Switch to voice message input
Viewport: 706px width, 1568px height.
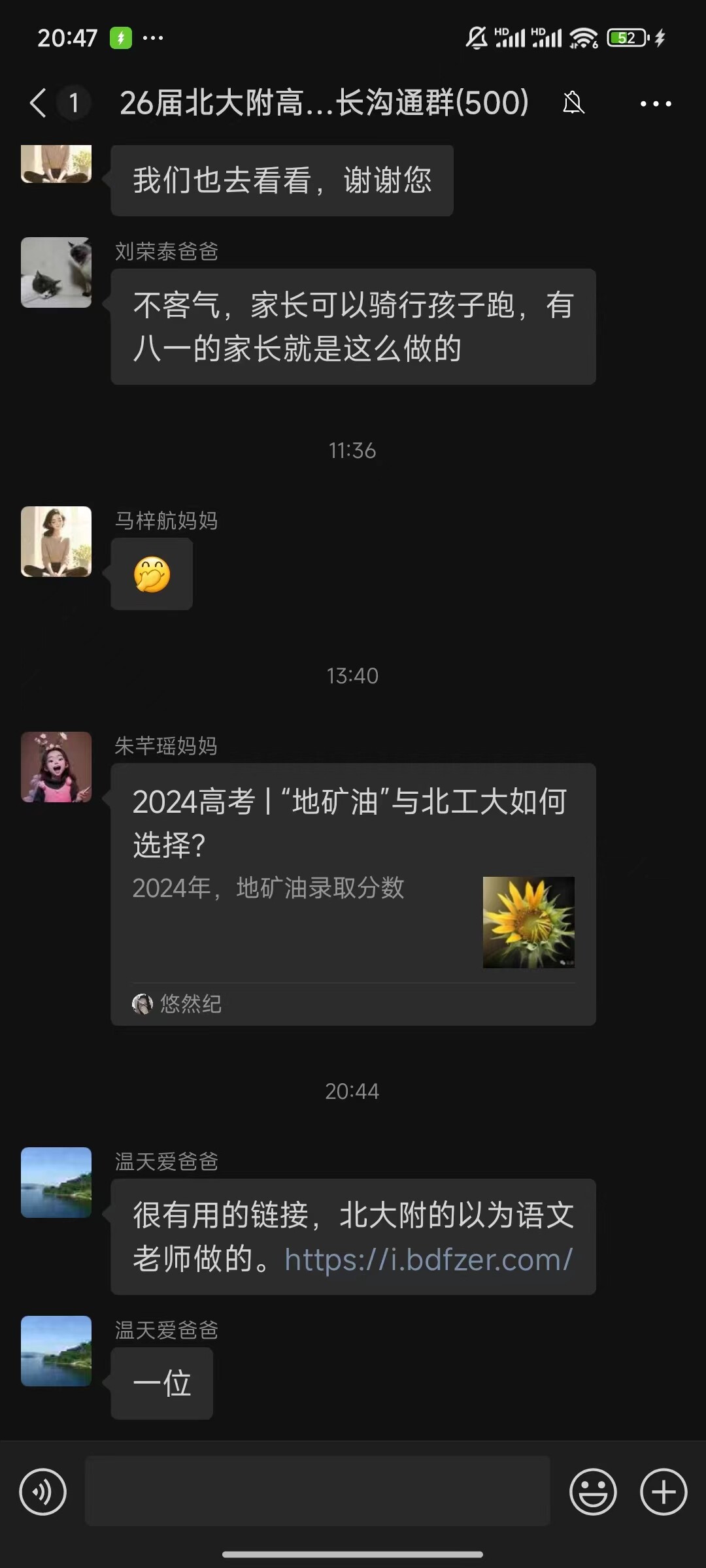(43, 1492)
